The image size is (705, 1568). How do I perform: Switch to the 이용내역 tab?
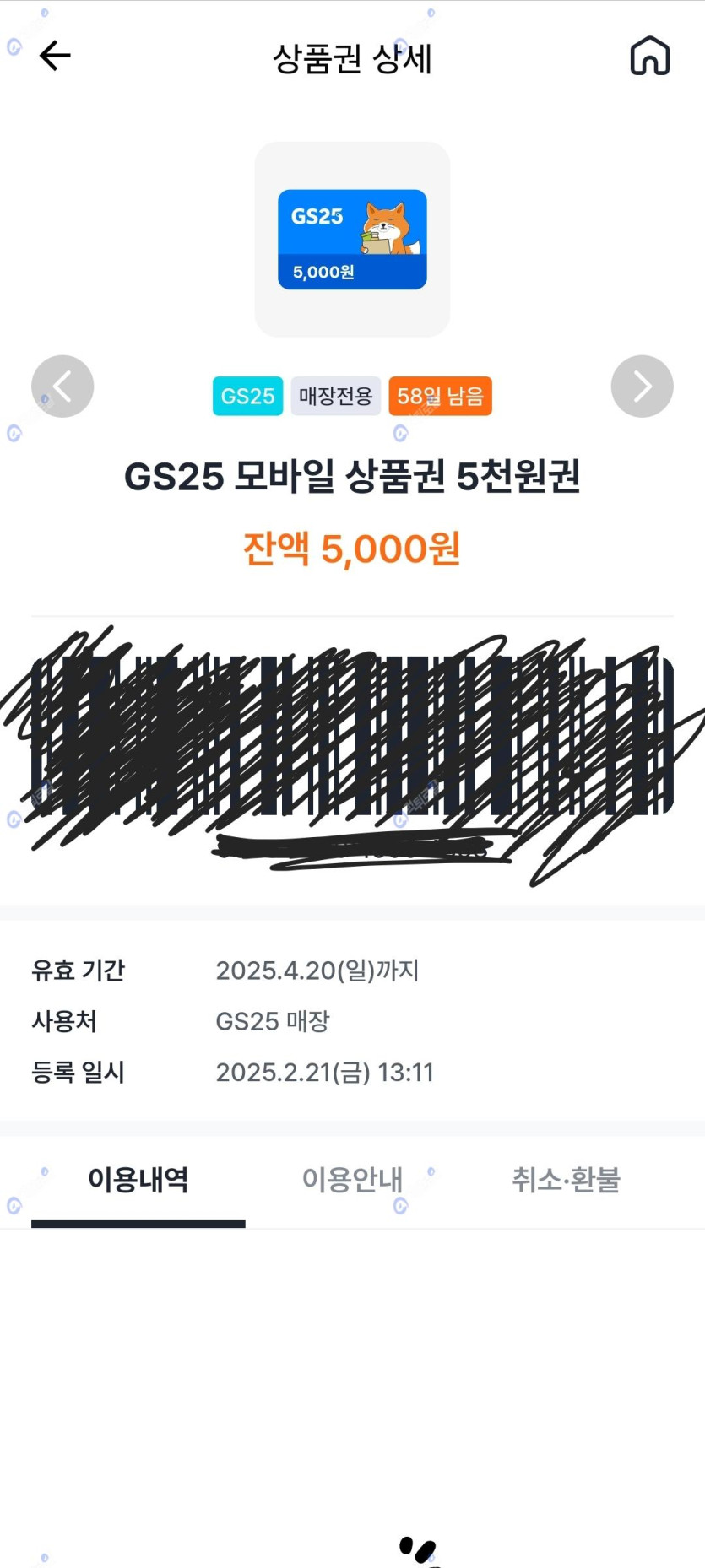(x=138, y=1180)
